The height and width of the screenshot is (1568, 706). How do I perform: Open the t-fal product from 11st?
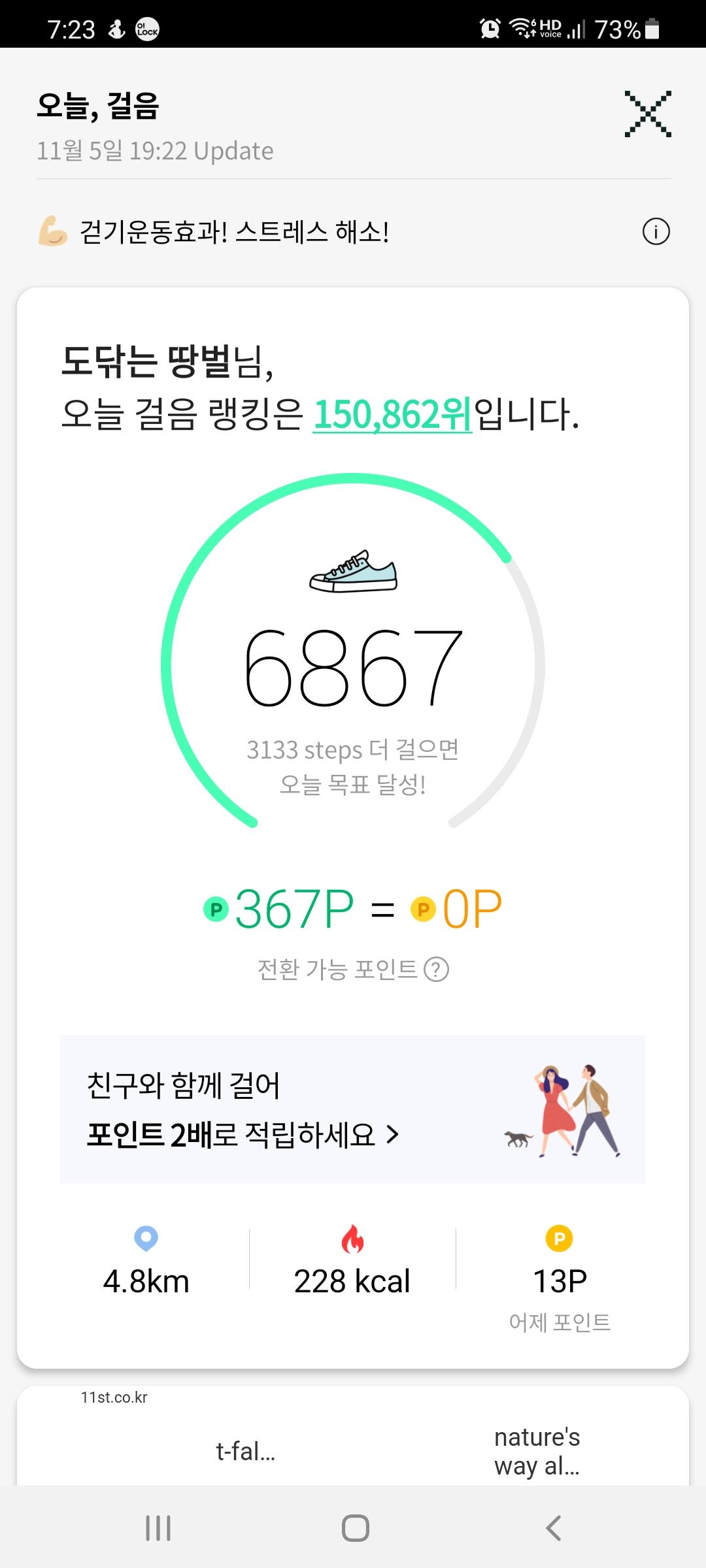click(246, 1452)
